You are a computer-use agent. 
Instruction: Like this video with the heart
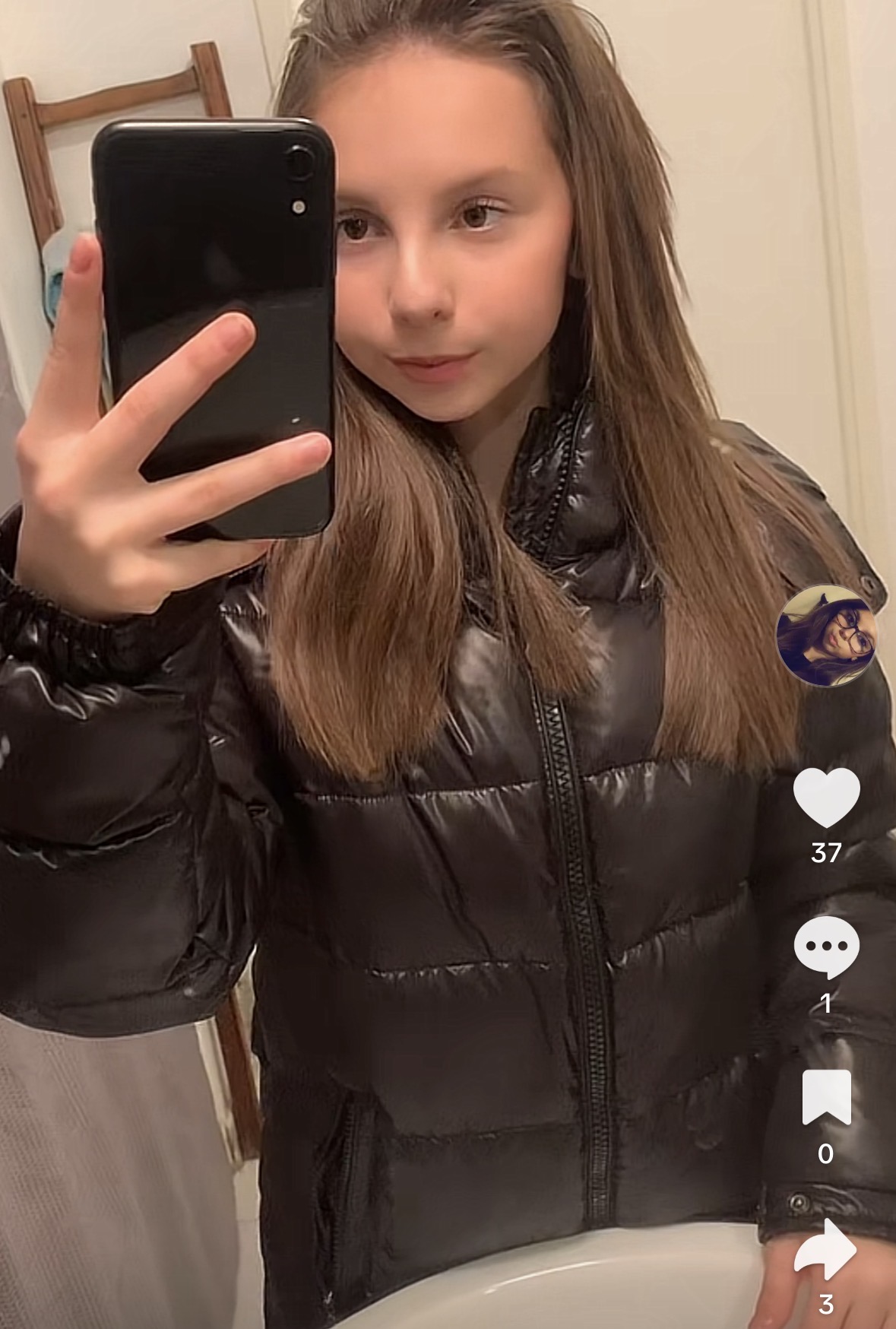pos(826,798)
